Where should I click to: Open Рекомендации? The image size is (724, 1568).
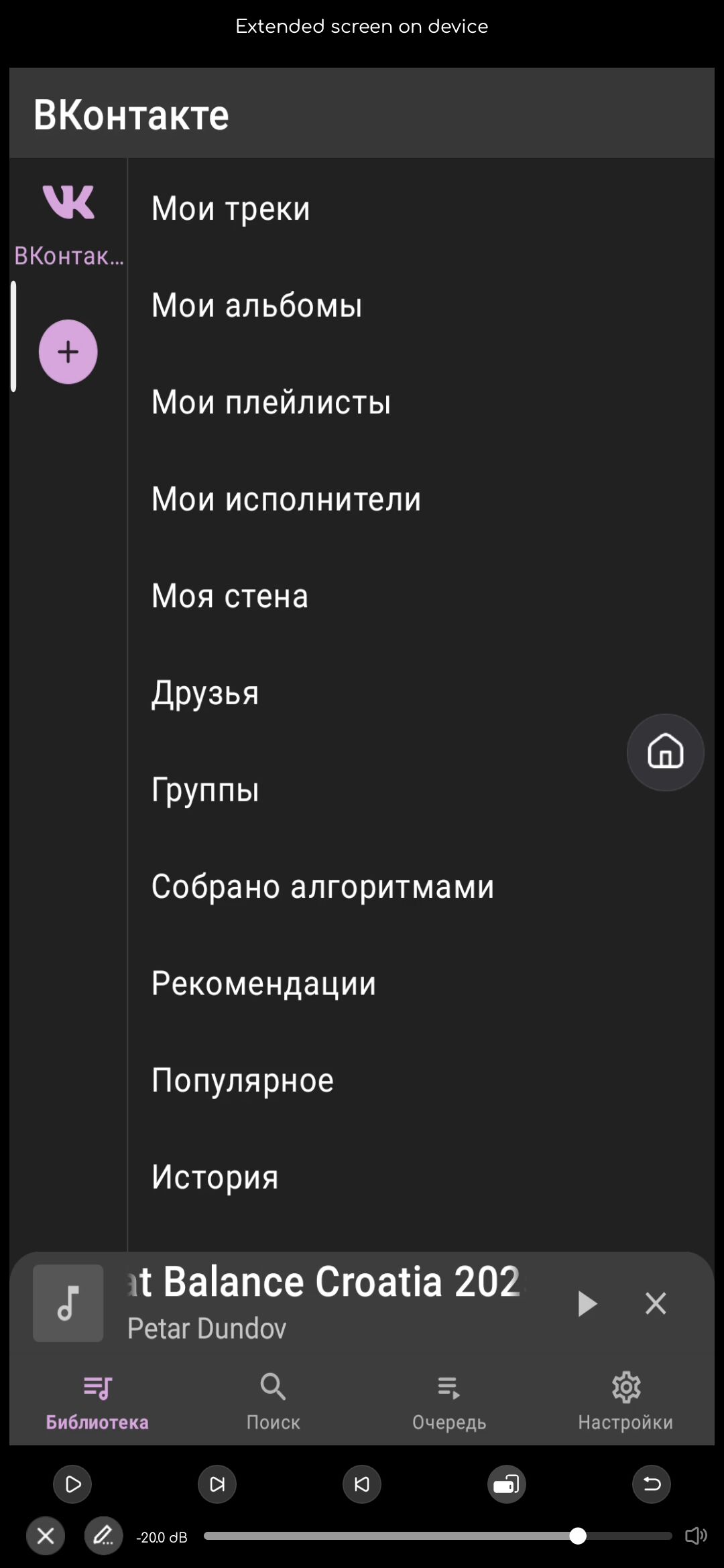(x=420, y=983)
